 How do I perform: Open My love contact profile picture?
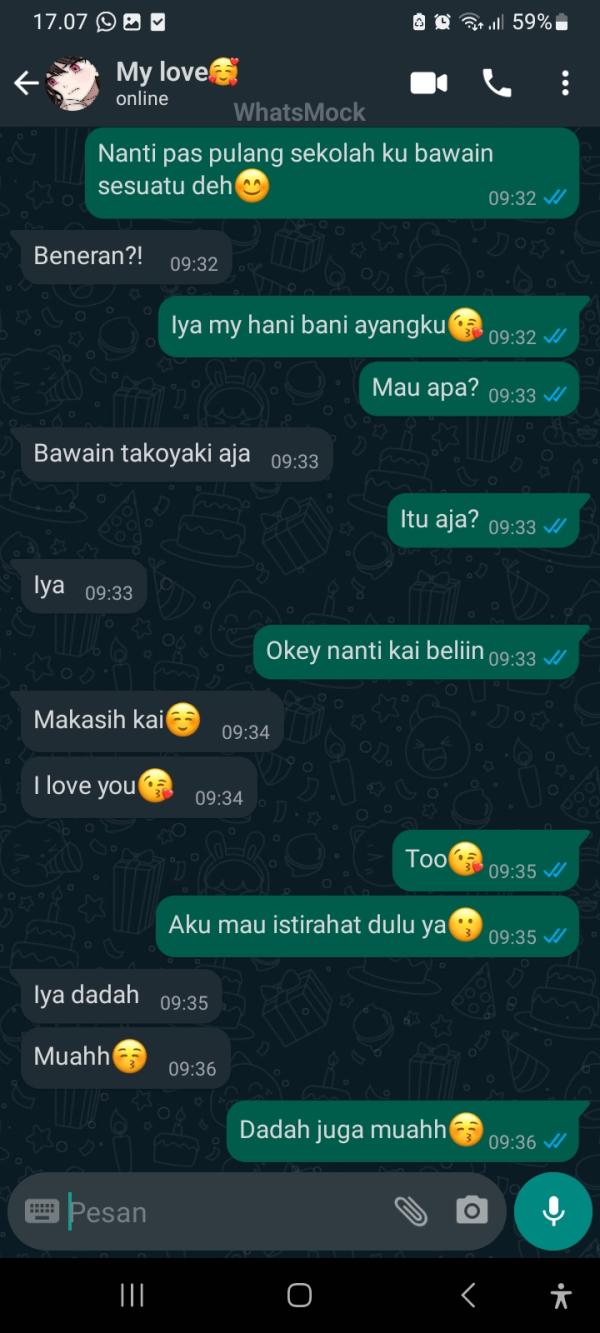click(x=73, y=83)
